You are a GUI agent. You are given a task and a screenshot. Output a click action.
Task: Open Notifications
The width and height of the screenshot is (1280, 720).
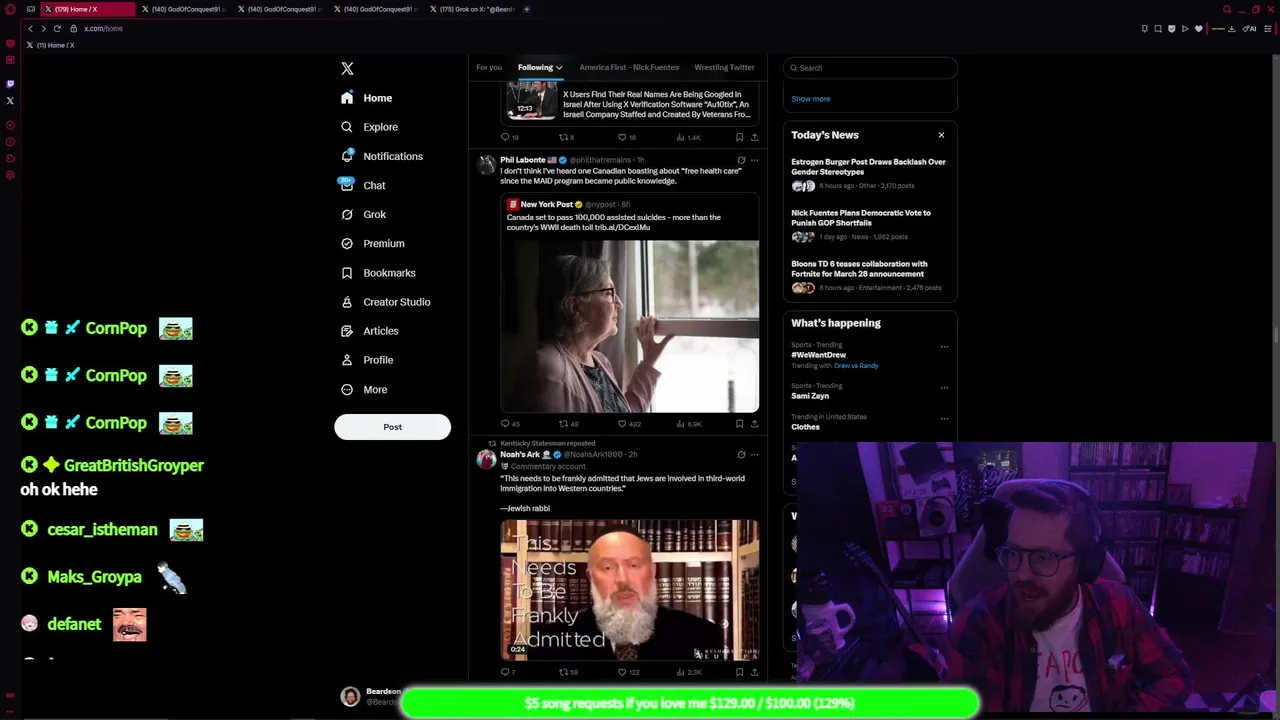tap(392, 156)
